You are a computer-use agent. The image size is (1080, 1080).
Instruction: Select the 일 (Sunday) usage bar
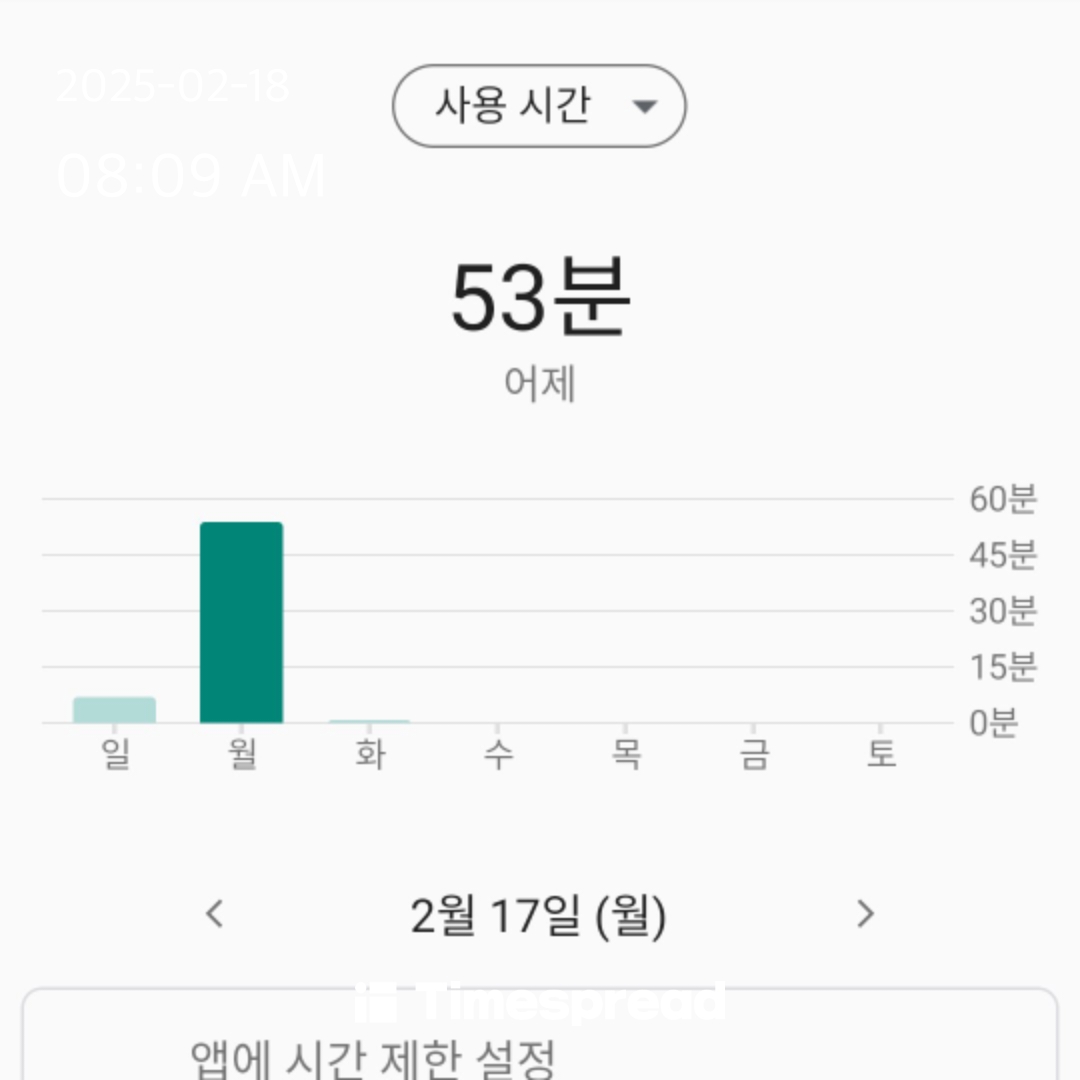coord(115,709)
